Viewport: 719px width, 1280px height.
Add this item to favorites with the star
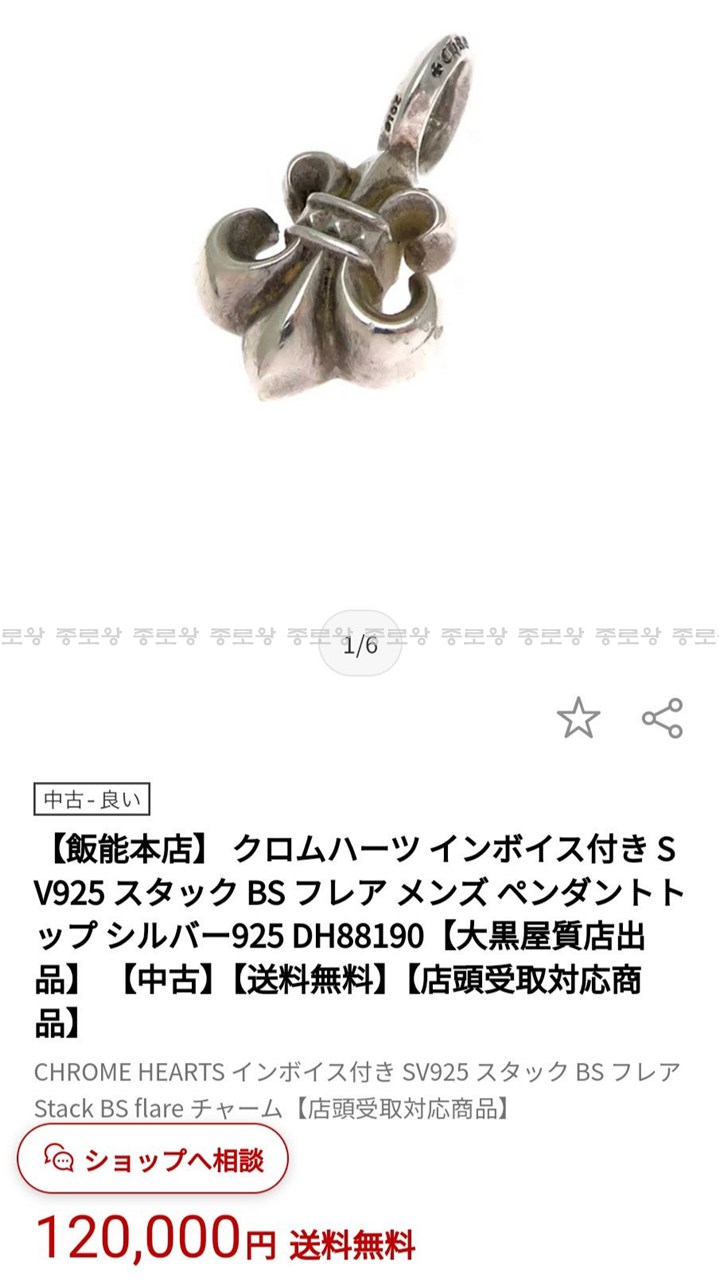[578, 718]
